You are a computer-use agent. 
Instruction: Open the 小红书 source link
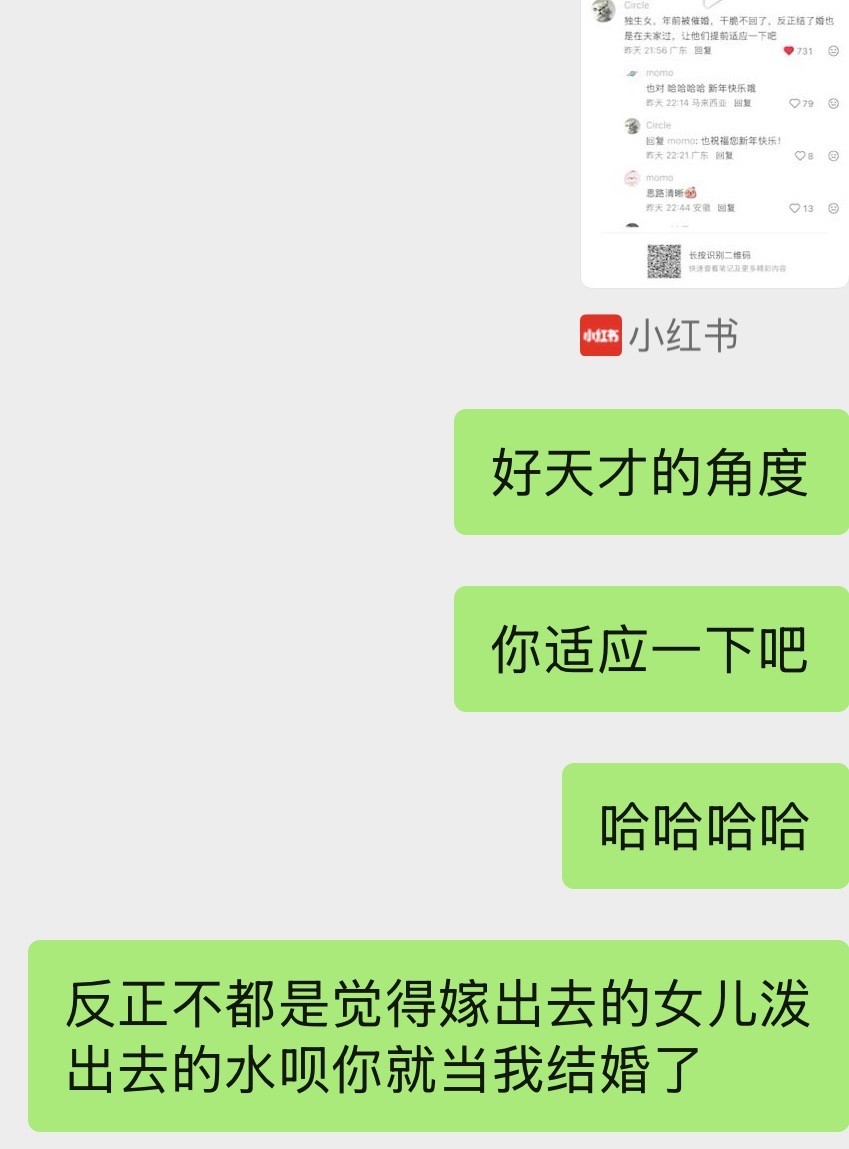(659, 336)
